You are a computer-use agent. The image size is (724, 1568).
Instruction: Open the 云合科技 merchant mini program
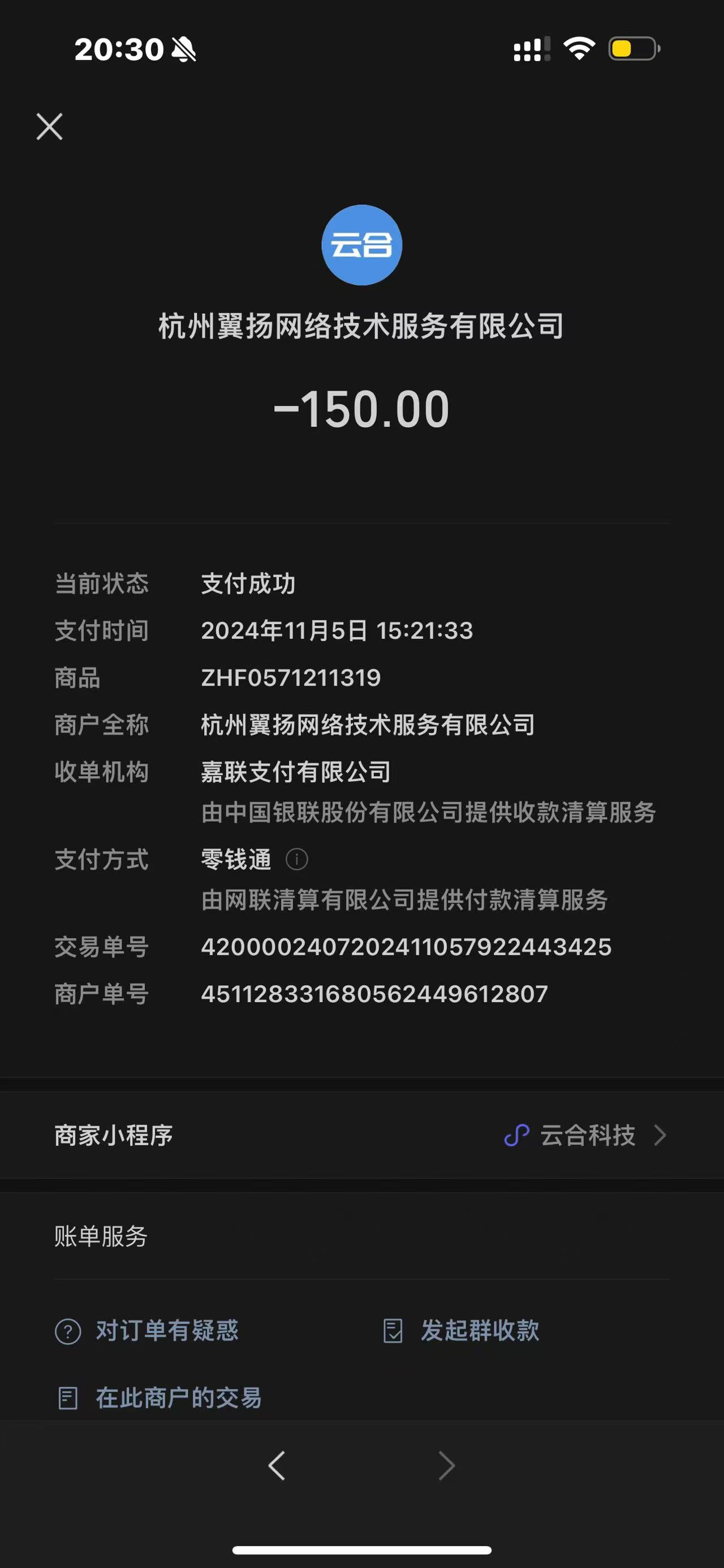click(585, 1135)
